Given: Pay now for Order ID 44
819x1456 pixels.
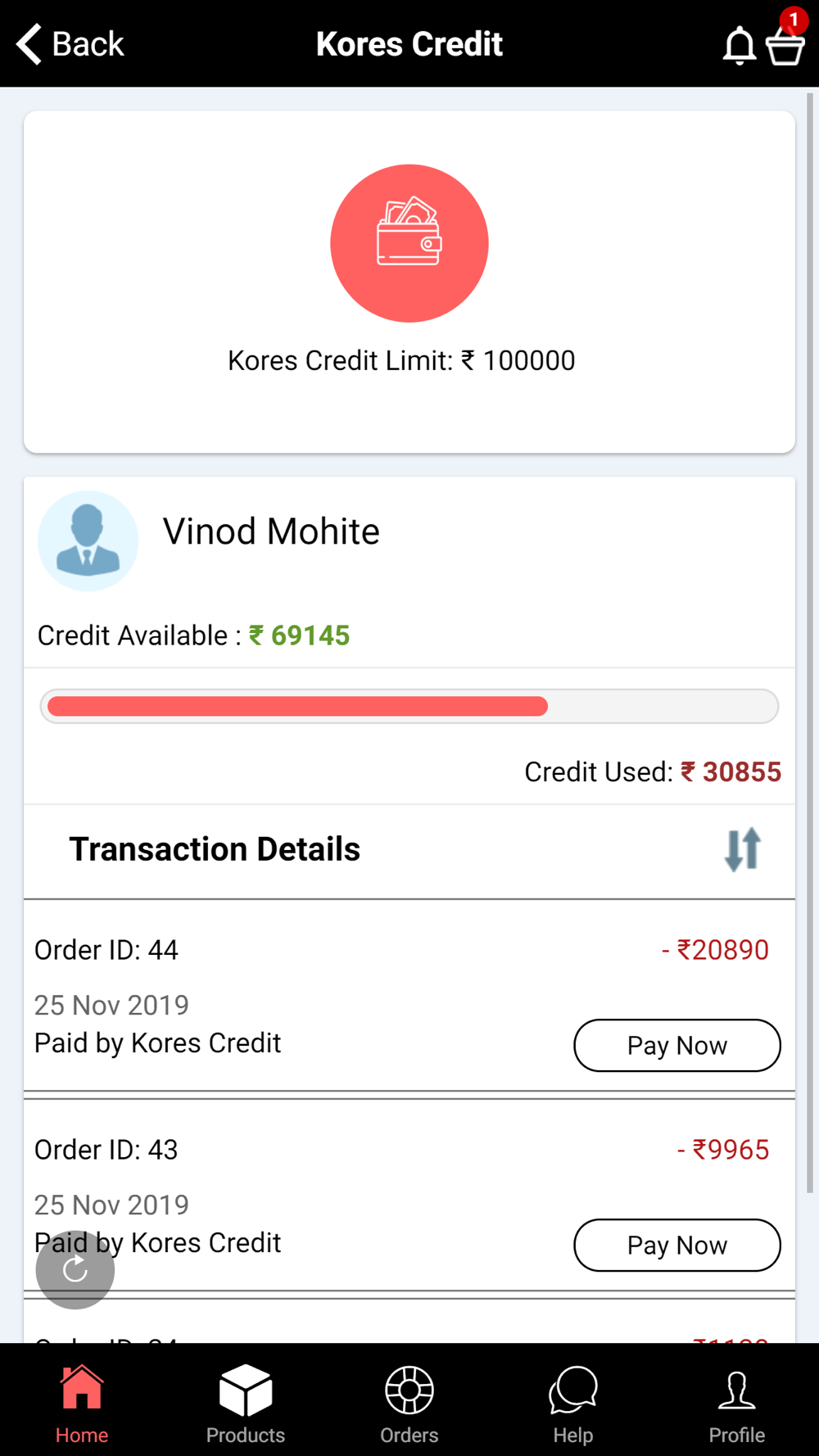Looking at the screenshot, I should click(x=677, y=1045).
